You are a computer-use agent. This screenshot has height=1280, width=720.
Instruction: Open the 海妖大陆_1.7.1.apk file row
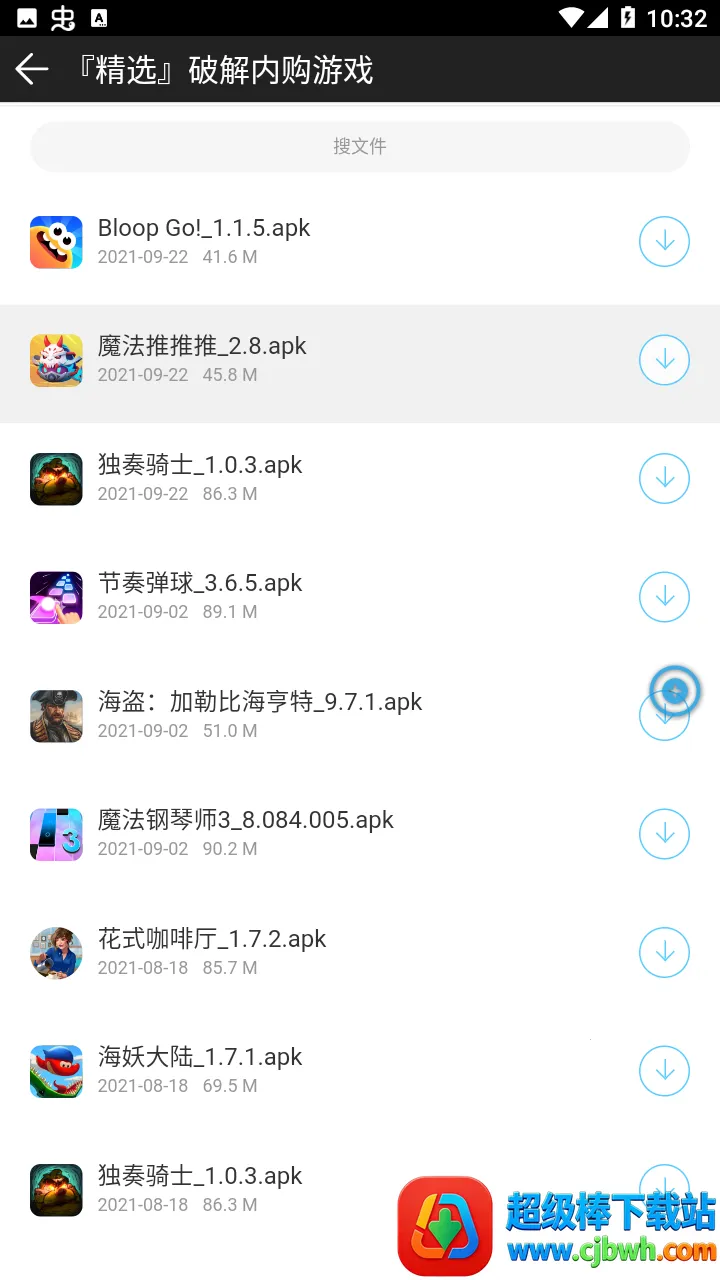tap(300, 1071)
